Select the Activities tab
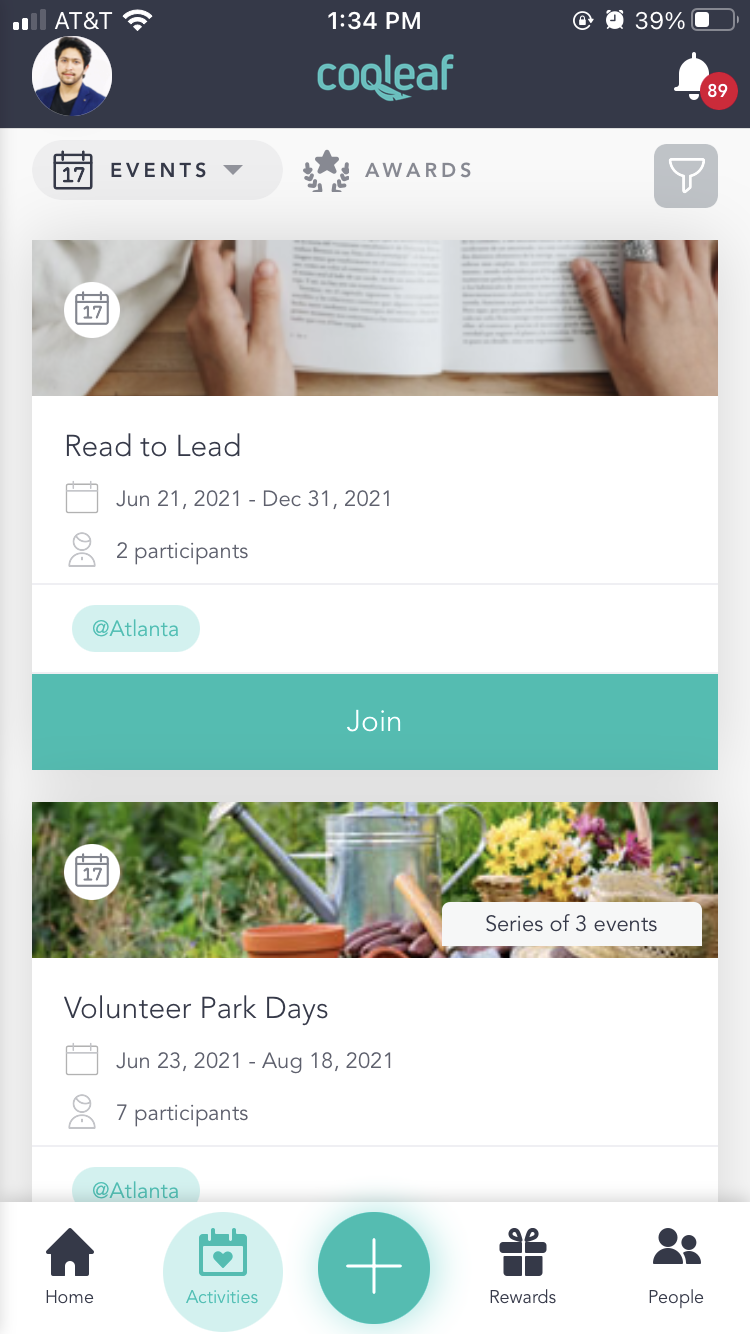Viewport: 750px width, 1334px height. pyautogui.click(x=222, y=1267)
